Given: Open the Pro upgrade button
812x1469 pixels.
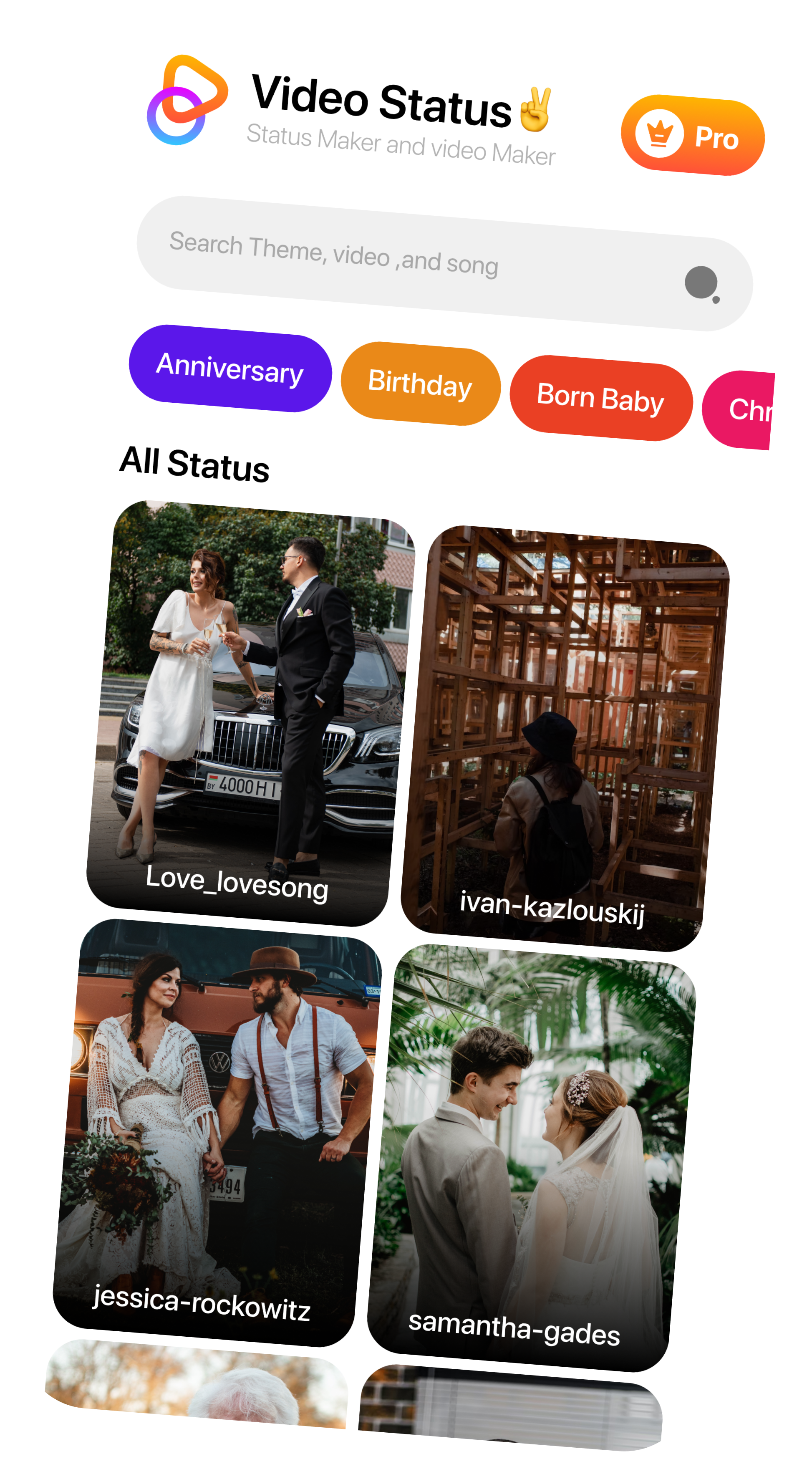Looking at the screenshot, I should (x=692, y=135).
